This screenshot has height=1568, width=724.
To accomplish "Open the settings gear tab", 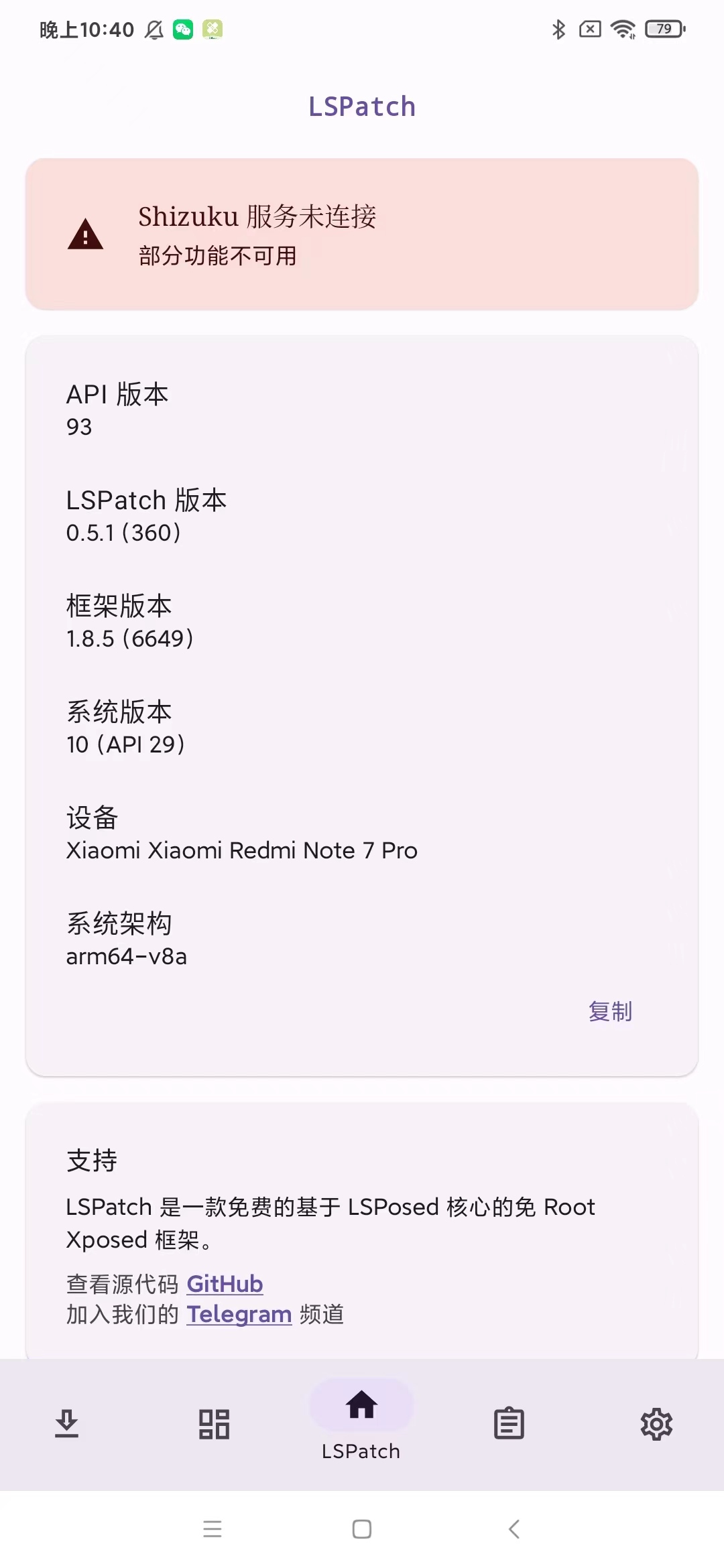I will tap(656, 1423).
